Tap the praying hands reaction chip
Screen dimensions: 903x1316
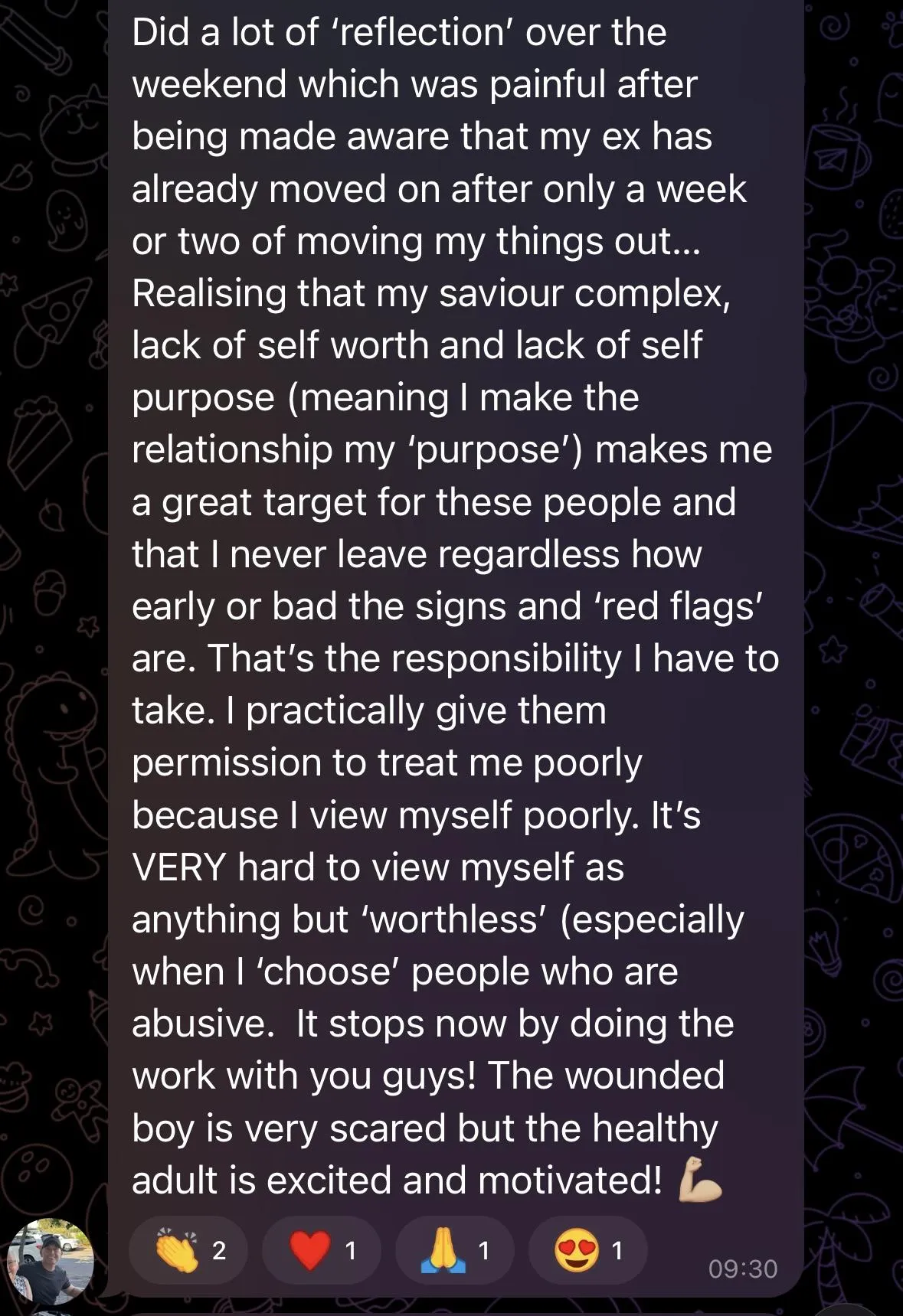[x=455, y=1250]
